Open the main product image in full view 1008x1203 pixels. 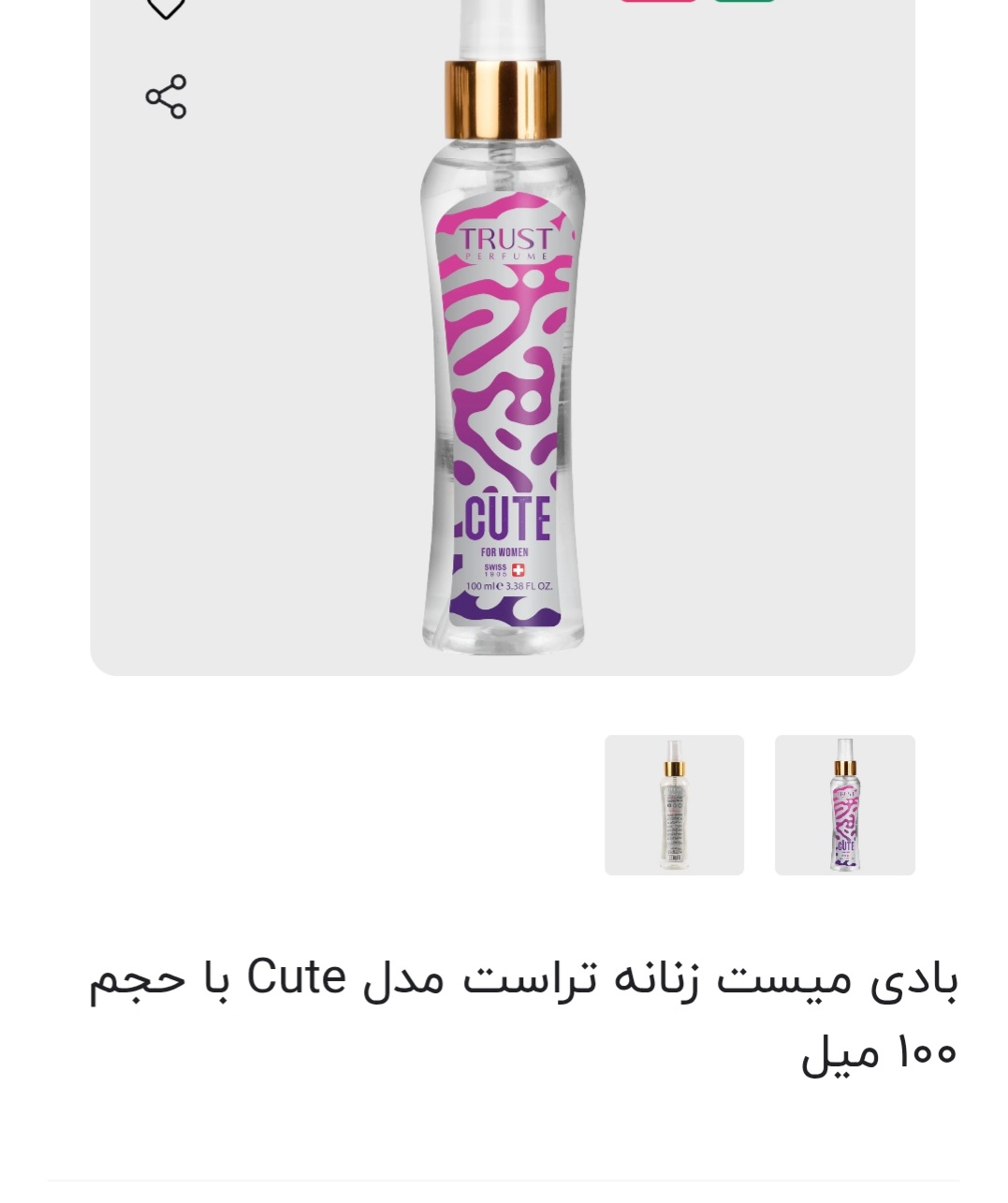click(503, 356)
